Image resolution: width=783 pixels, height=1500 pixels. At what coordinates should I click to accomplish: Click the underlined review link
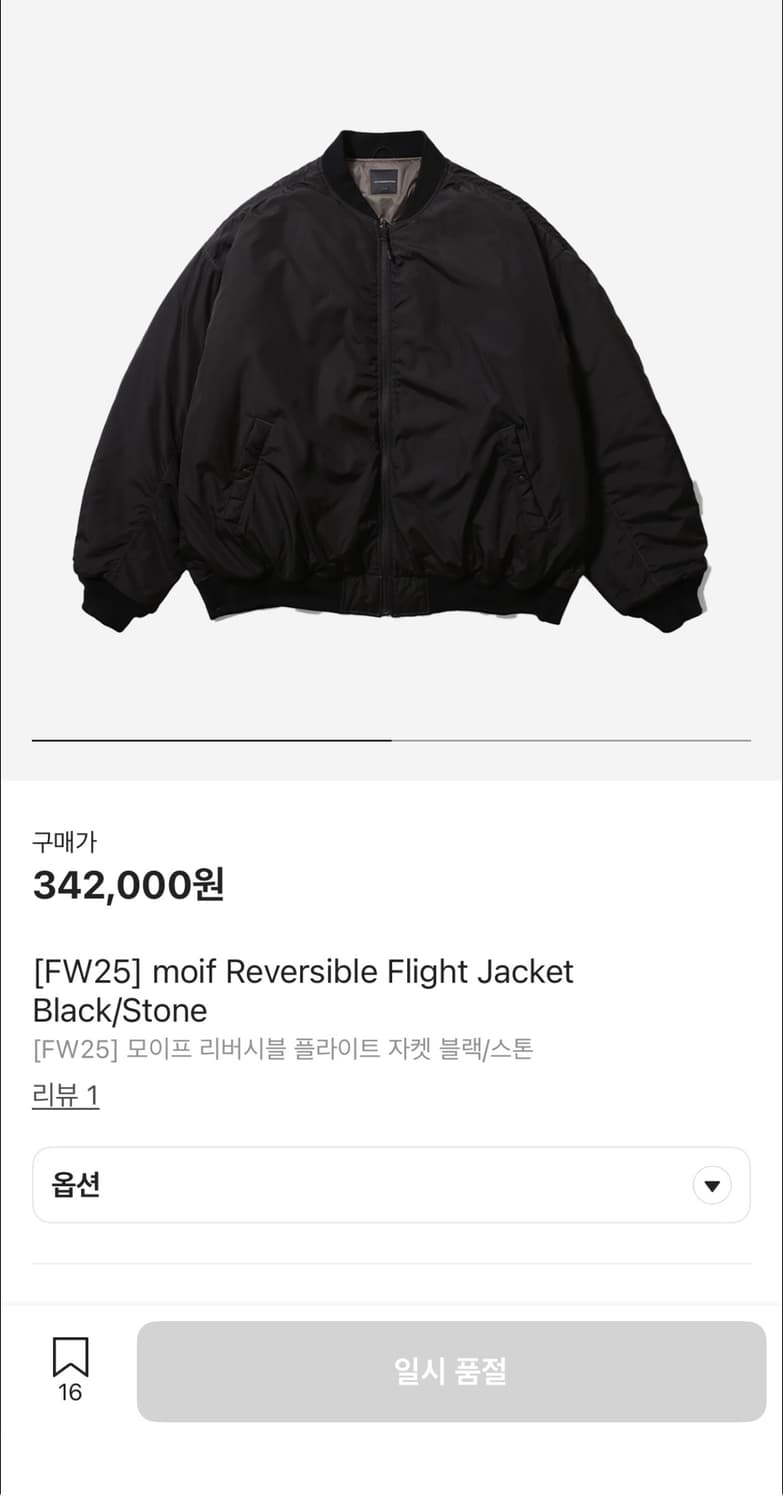tap(65, 1096)
